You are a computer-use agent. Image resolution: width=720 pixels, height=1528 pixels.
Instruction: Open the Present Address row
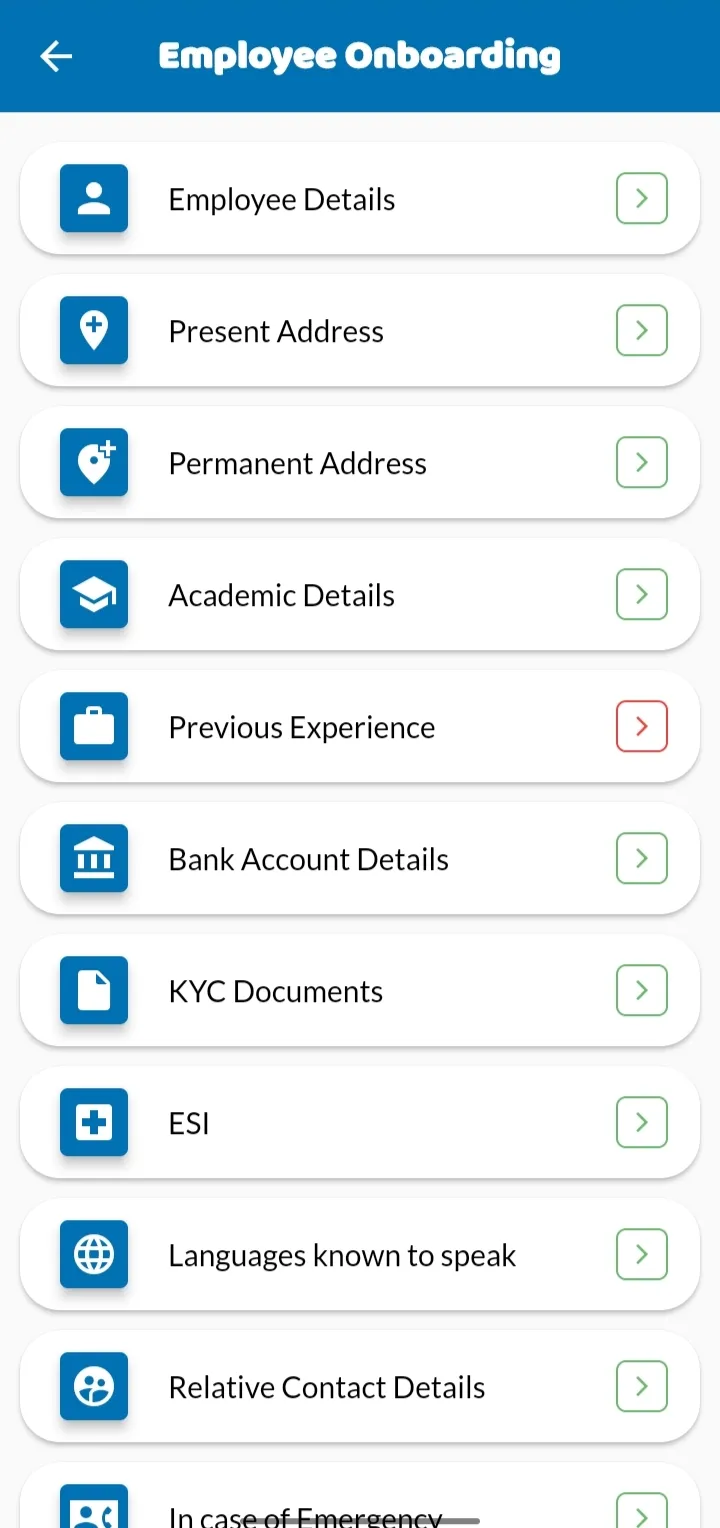(360, 331)
